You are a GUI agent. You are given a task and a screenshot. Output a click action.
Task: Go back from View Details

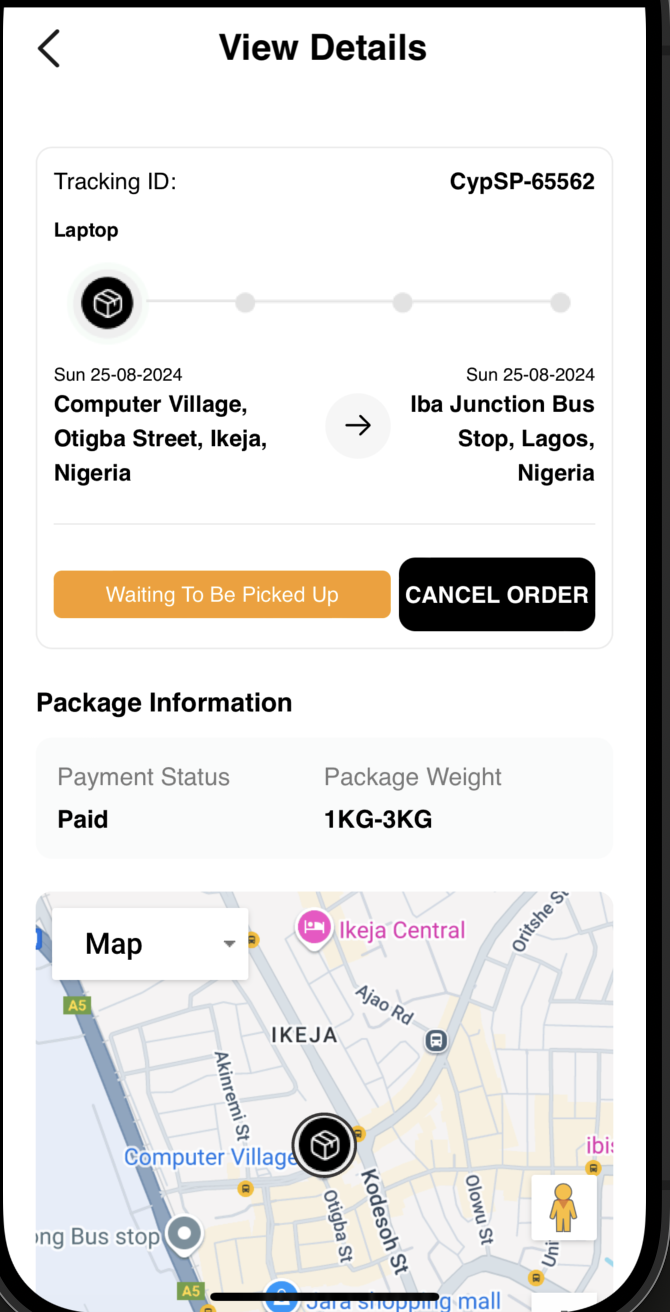tap(49, 48)
